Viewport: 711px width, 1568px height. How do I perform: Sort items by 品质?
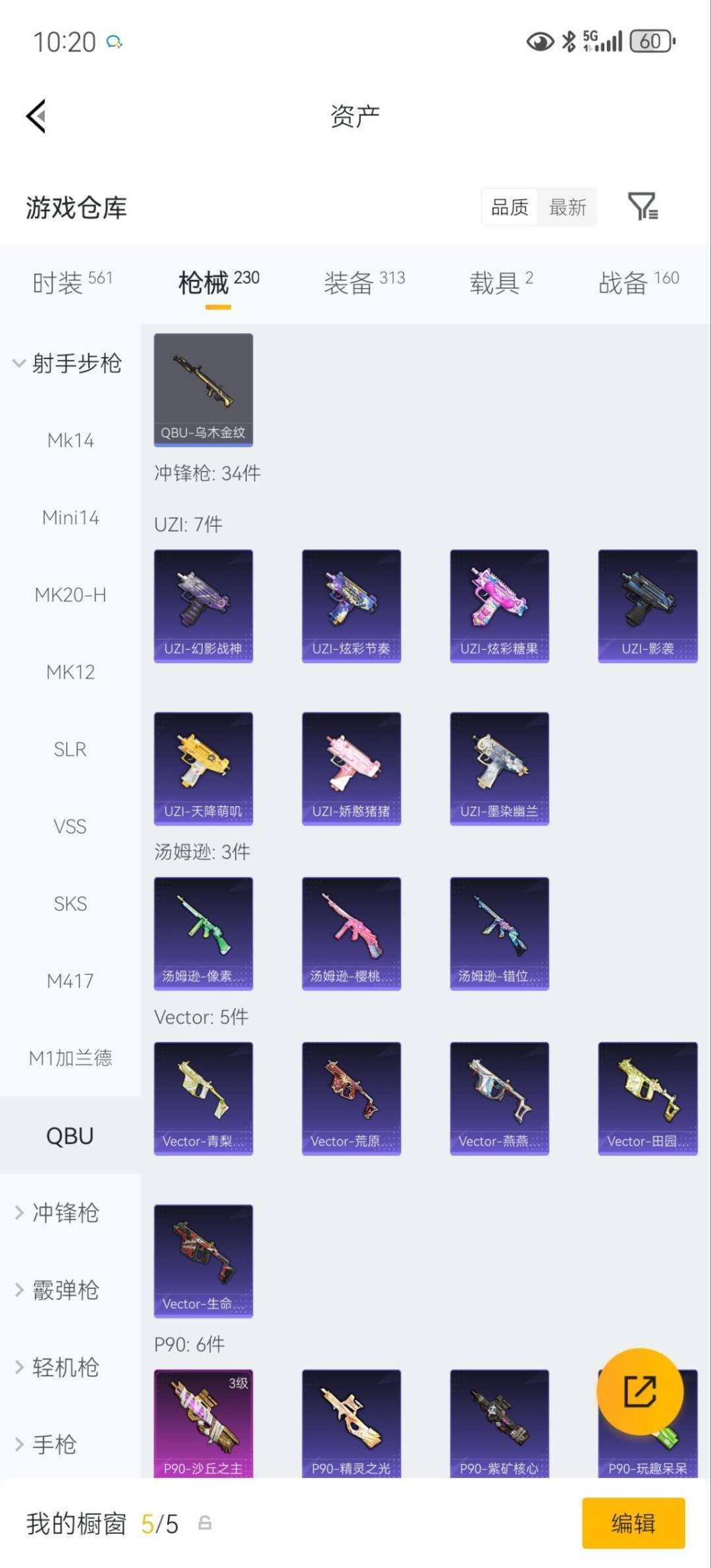tap(510, 207)
